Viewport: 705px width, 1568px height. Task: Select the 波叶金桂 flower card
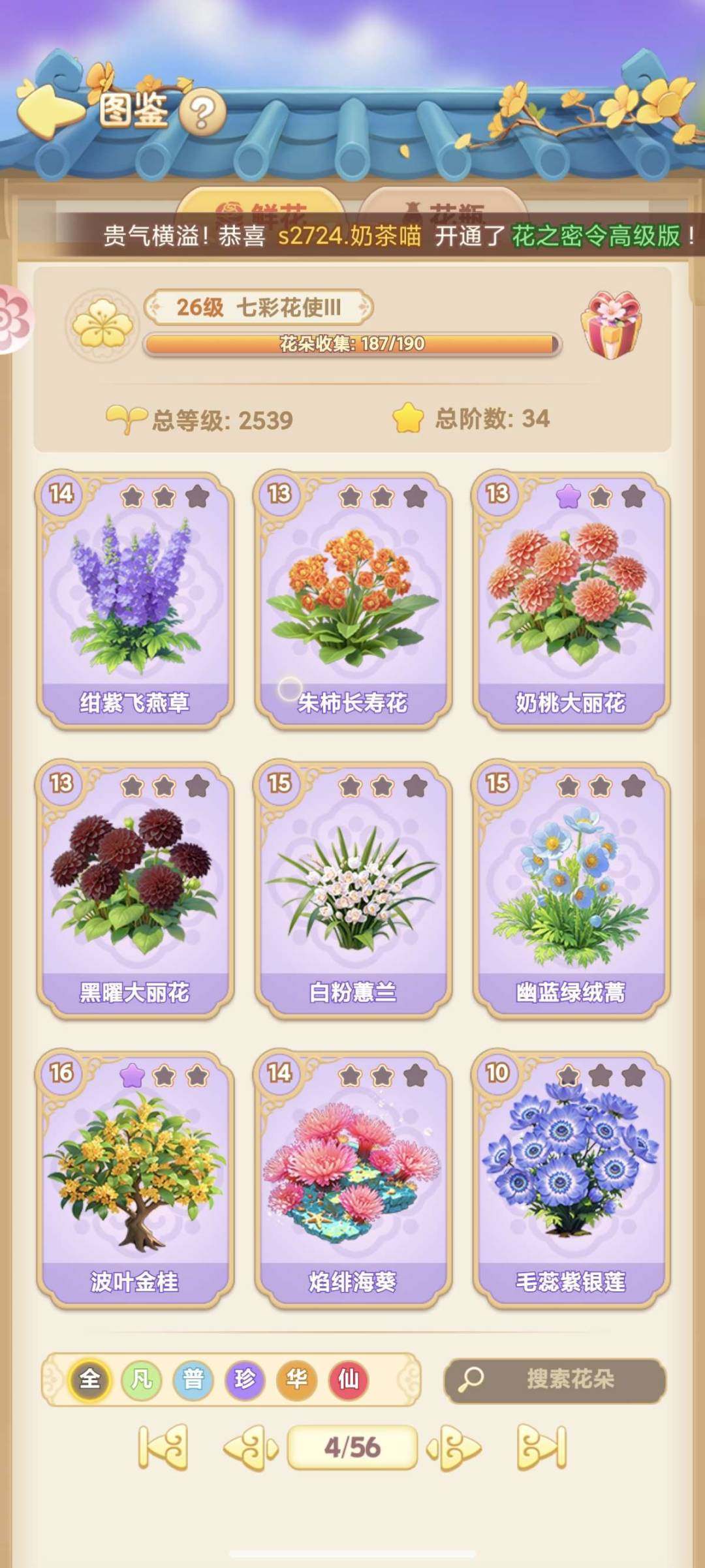[x=135, y=1179]
